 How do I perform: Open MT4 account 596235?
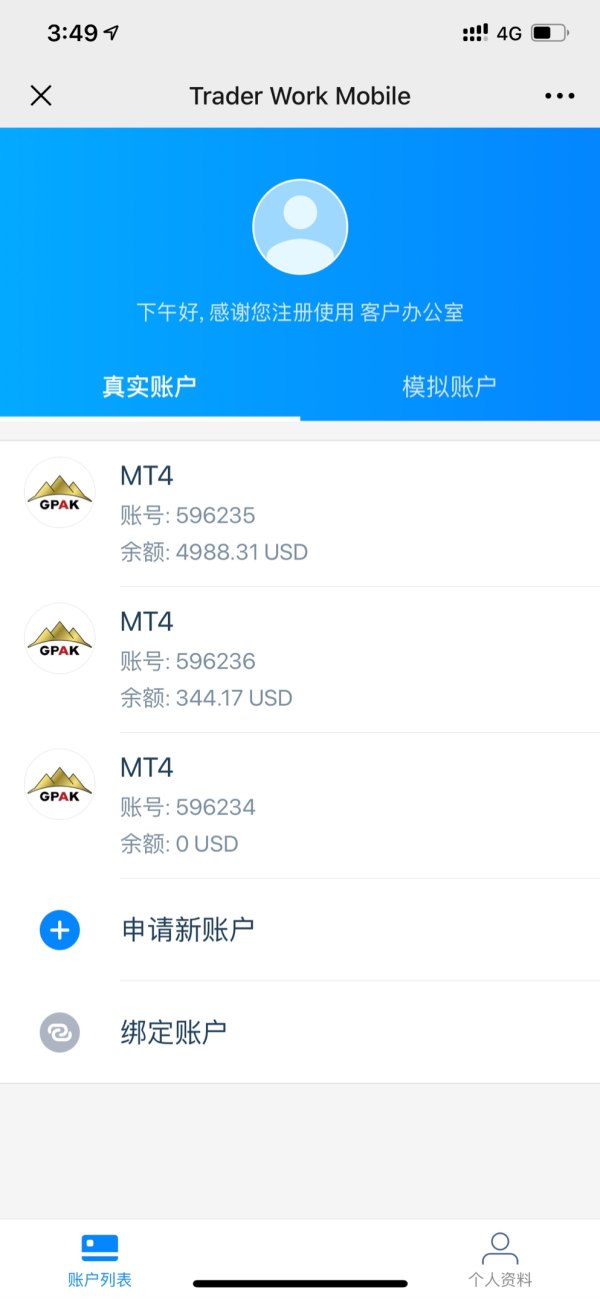[x=300, y=514]
